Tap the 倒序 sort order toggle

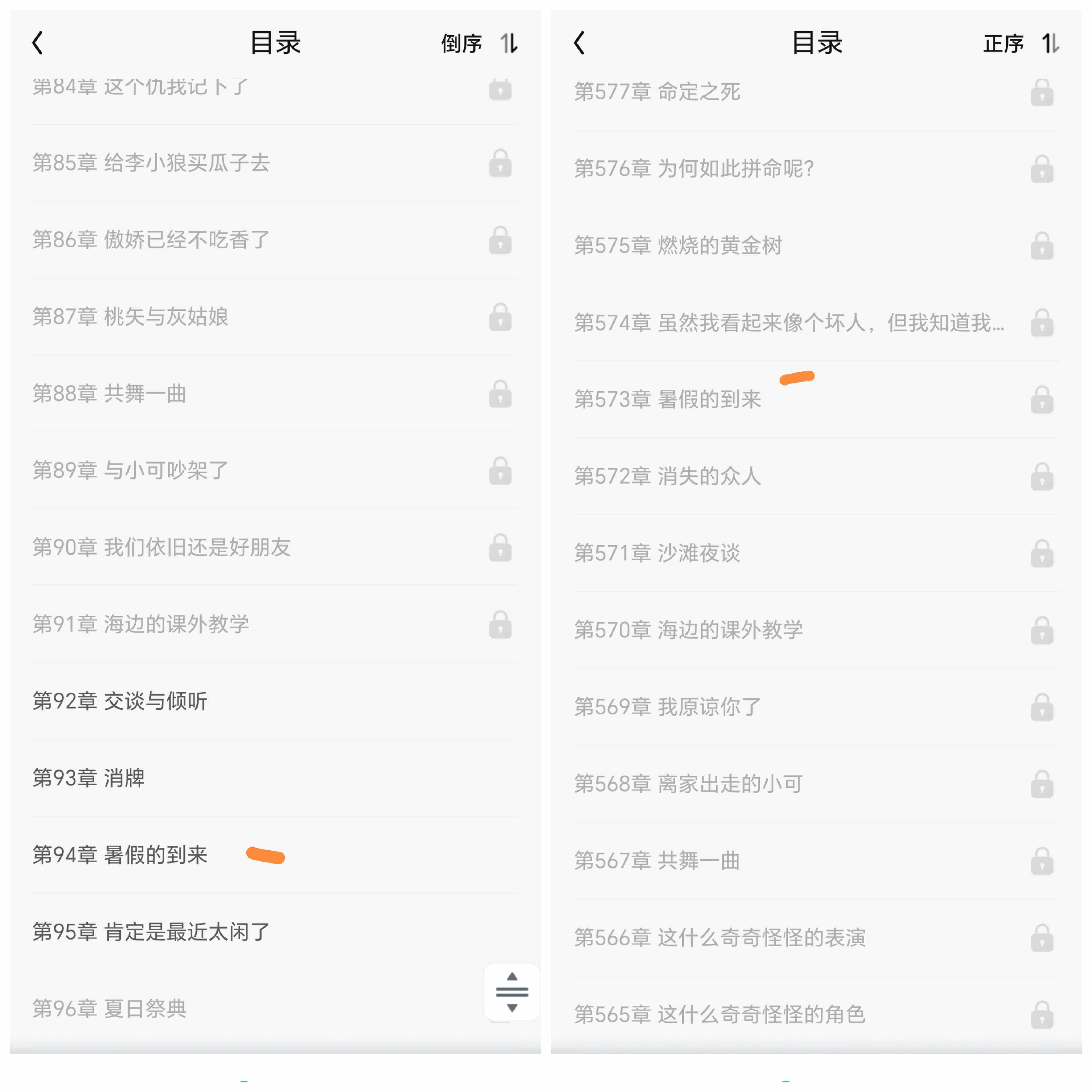(x=479, y=43)
